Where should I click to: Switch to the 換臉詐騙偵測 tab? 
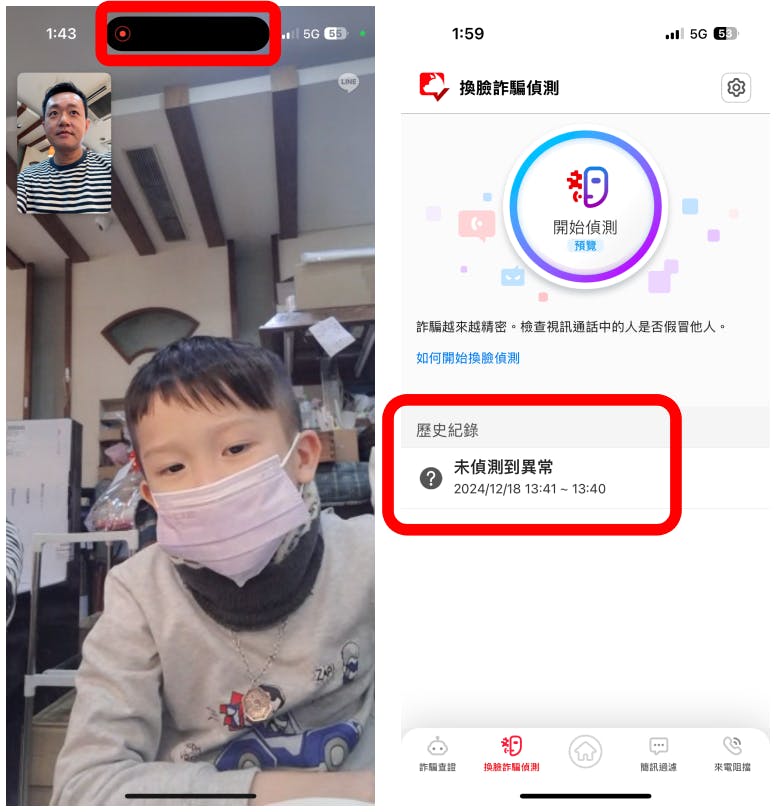pos(511,754)
